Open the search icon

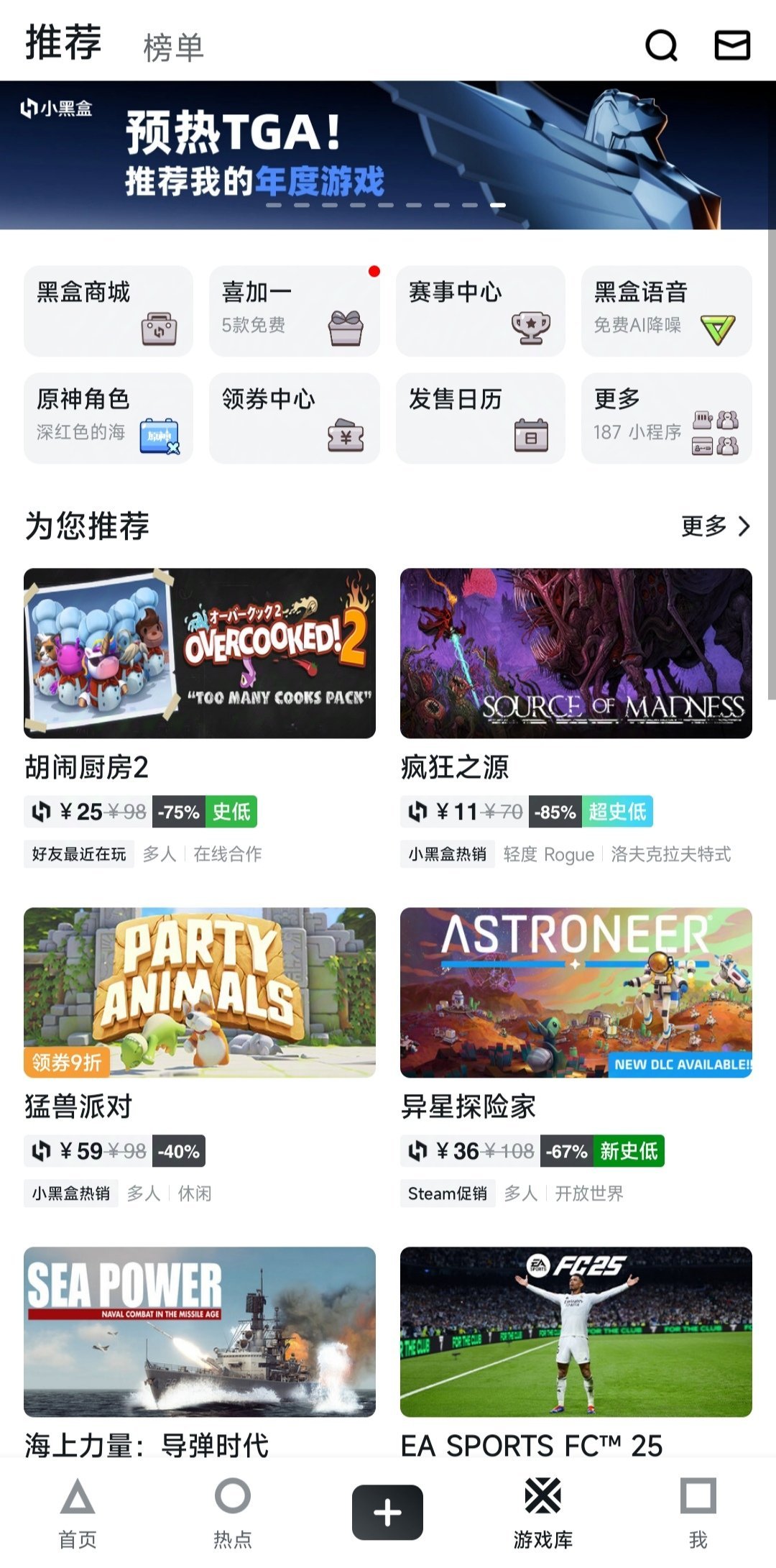click(661, 46)
